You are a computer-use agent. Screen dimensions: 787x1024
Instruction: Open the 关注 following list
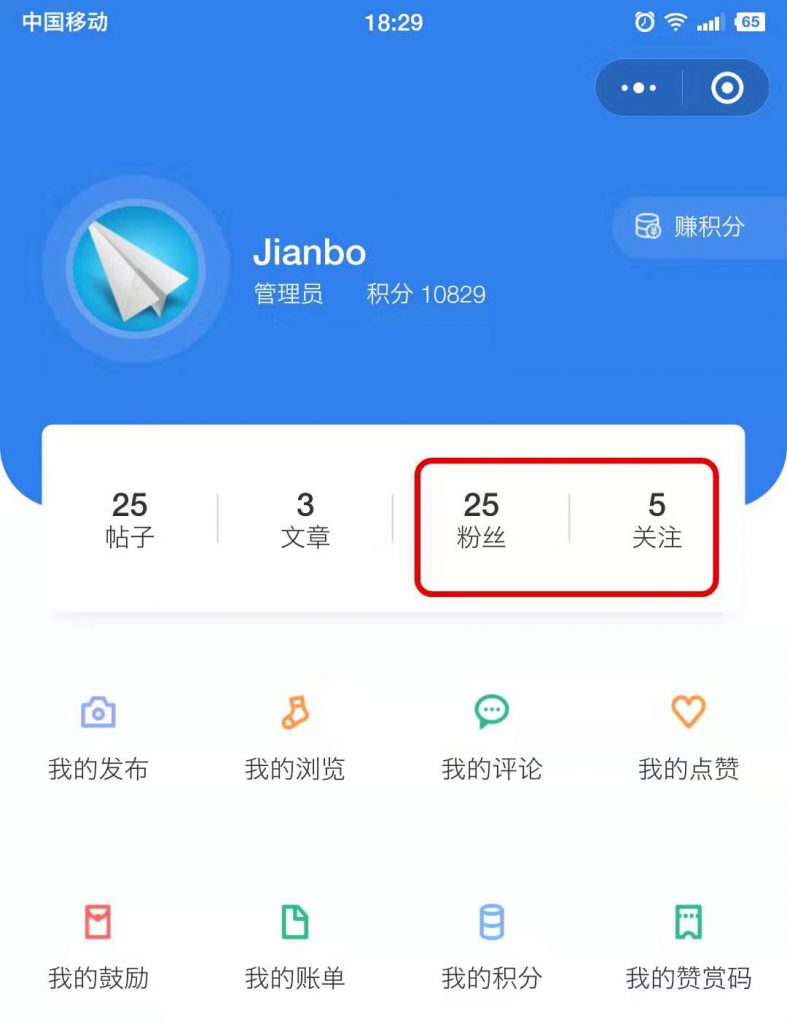point(657,520)
